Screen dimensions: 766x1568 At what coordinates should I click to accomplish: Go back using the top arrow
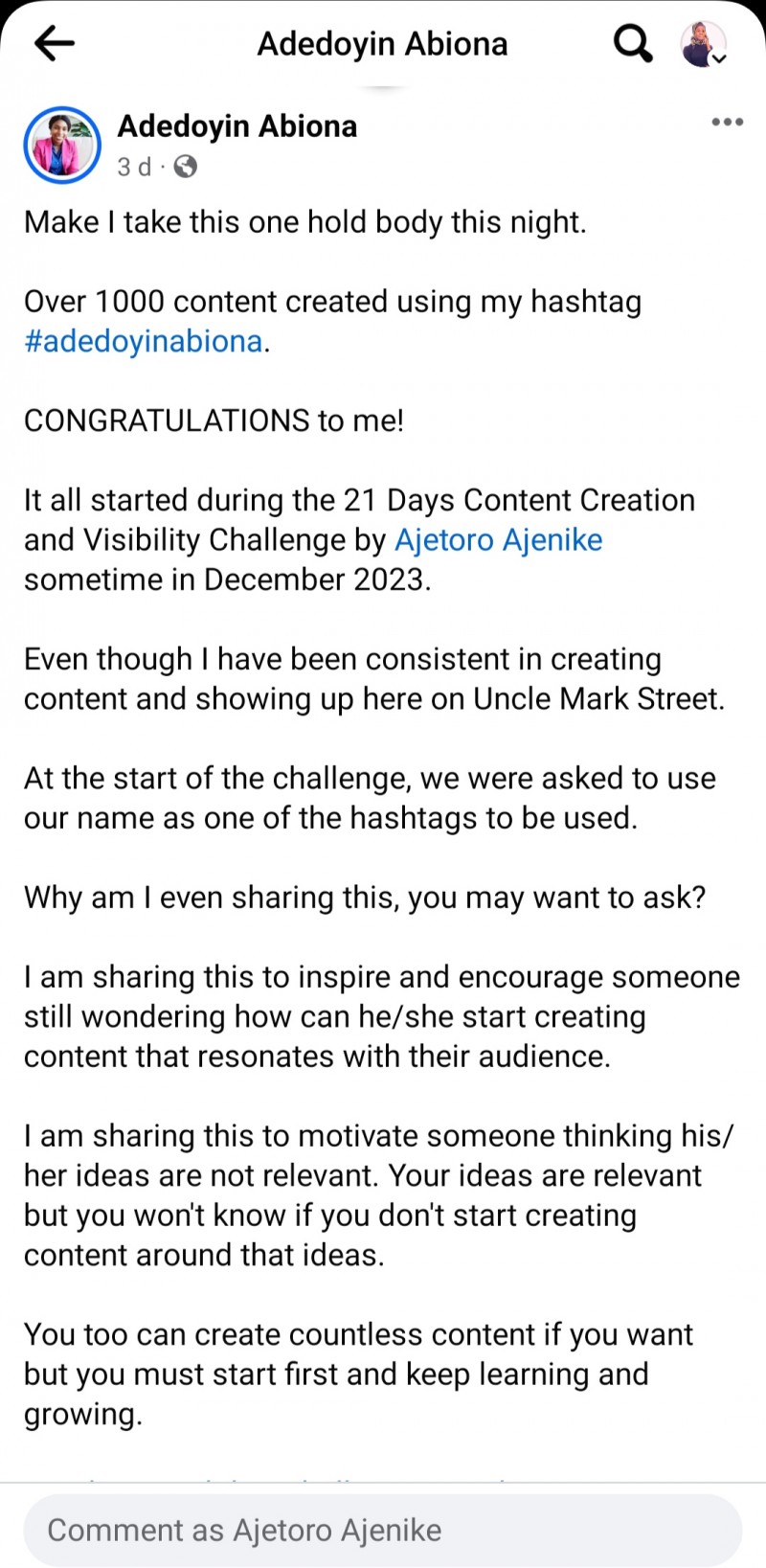54,43
